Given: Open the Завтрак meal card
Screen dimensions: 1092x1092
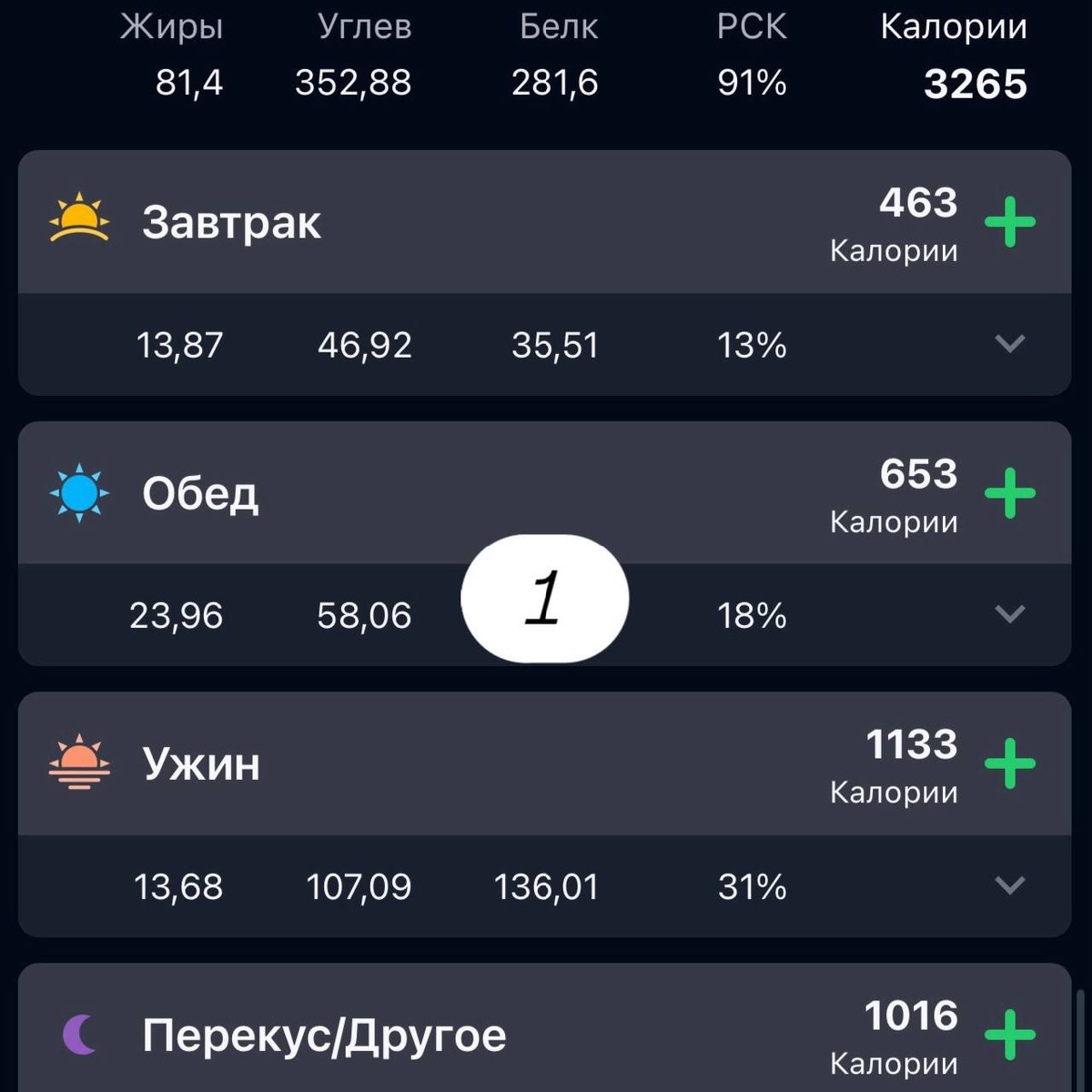Looking at the screenshot, I should pos(544,222).
